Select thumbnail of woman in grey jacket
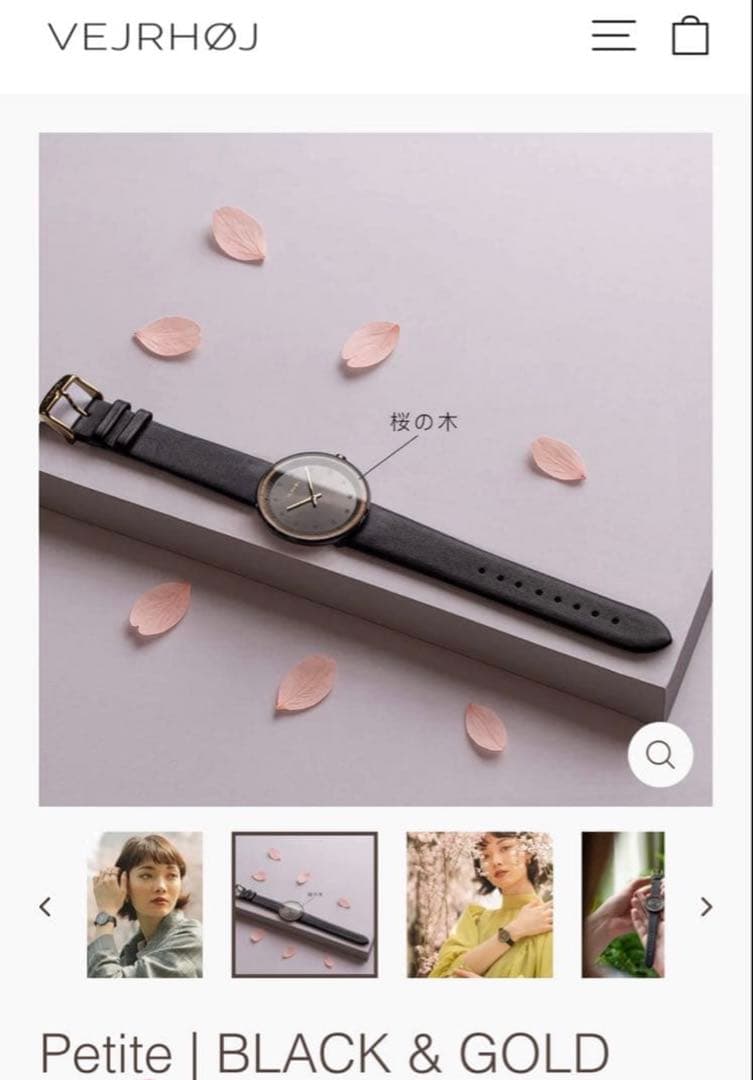 coord(144,904)
